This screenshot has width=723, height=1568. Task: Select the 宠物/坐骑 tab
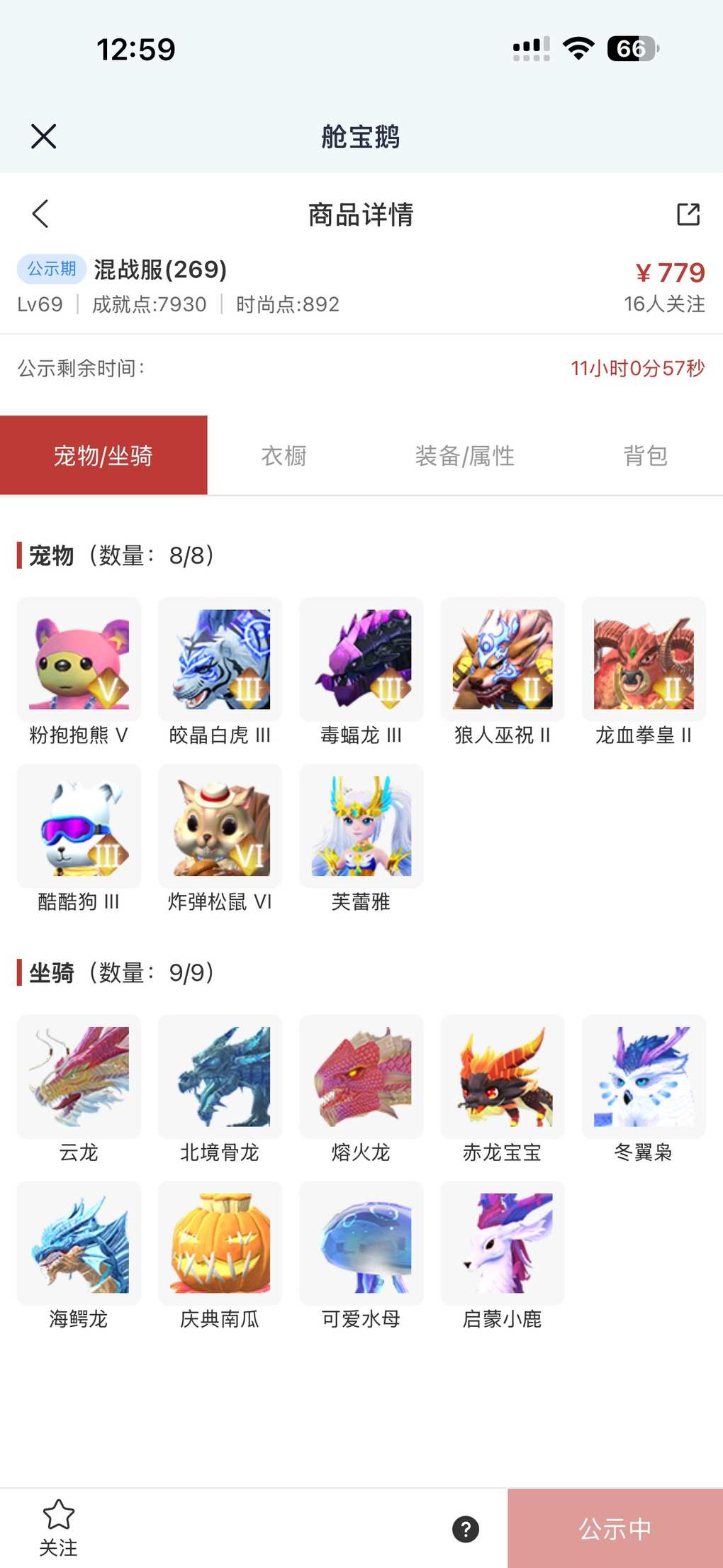[103, 455]
